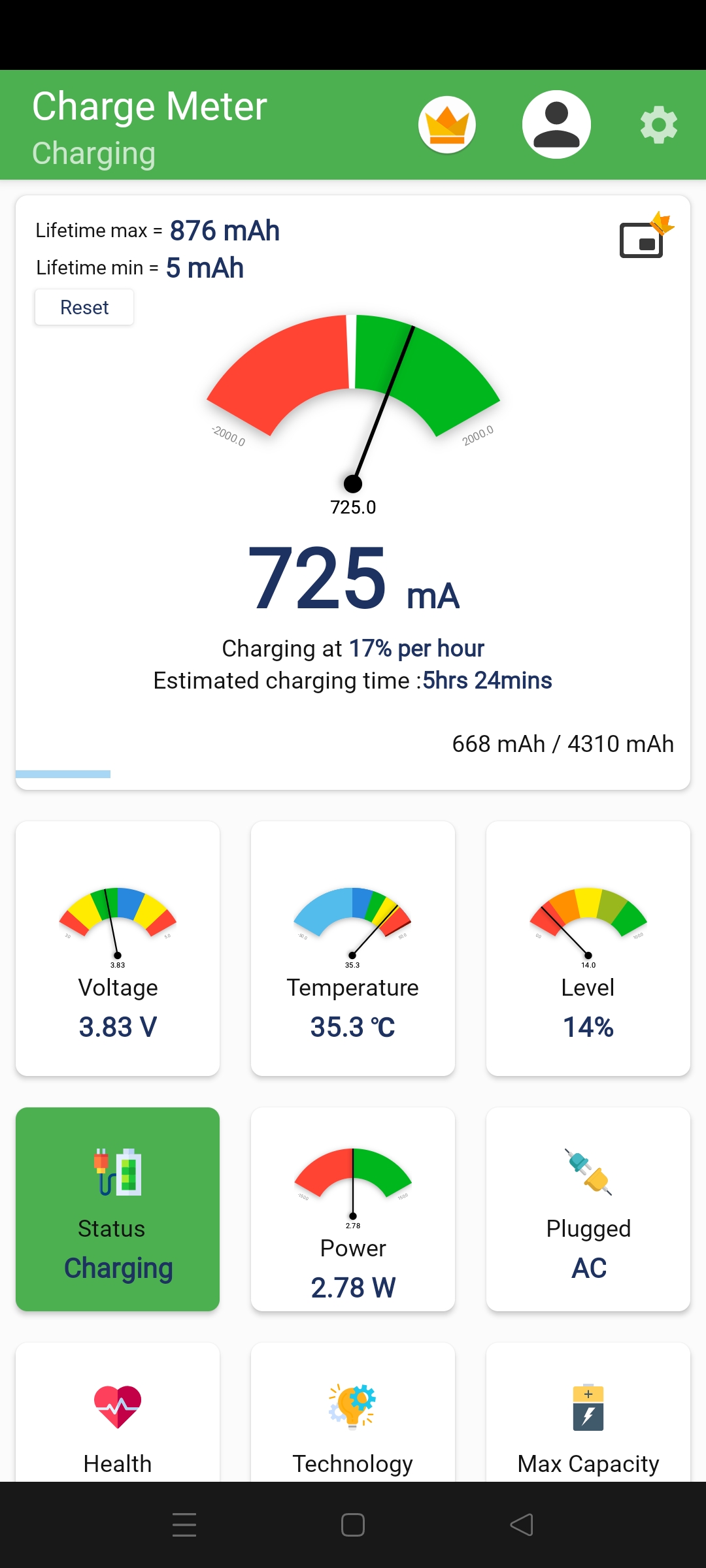Open the Technology card
Viewport: 706px width, 1568px height.
coord(353,1418)
